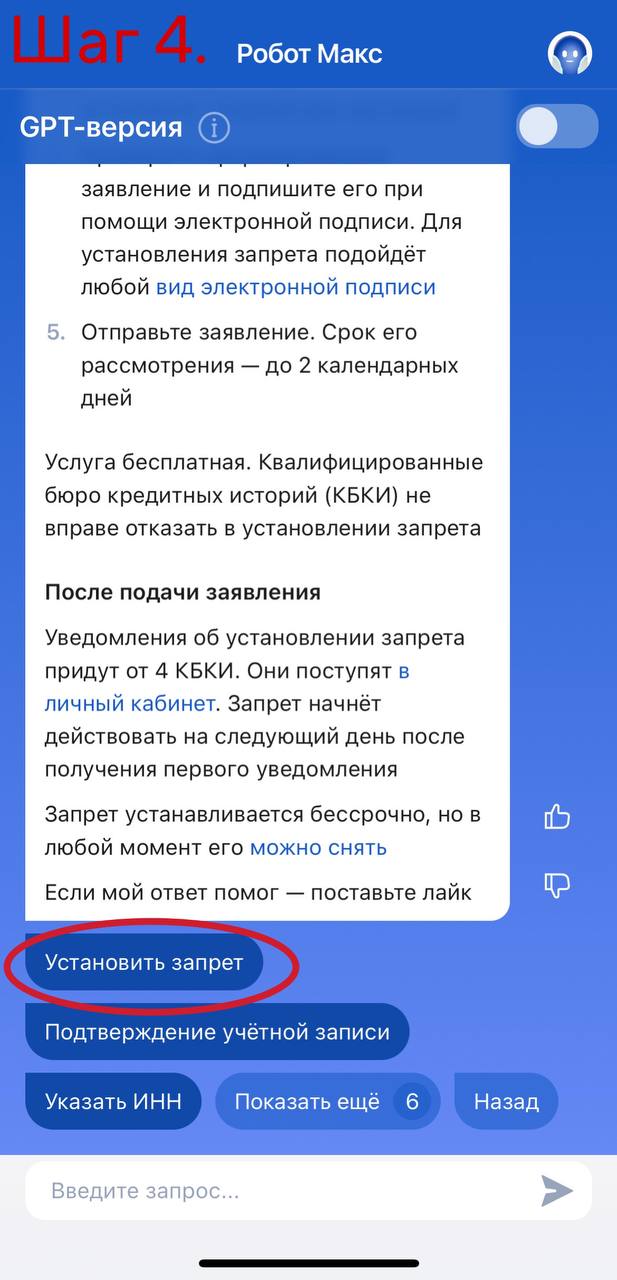Expand Показать ещё suggestions

[x=328, y=1102]
